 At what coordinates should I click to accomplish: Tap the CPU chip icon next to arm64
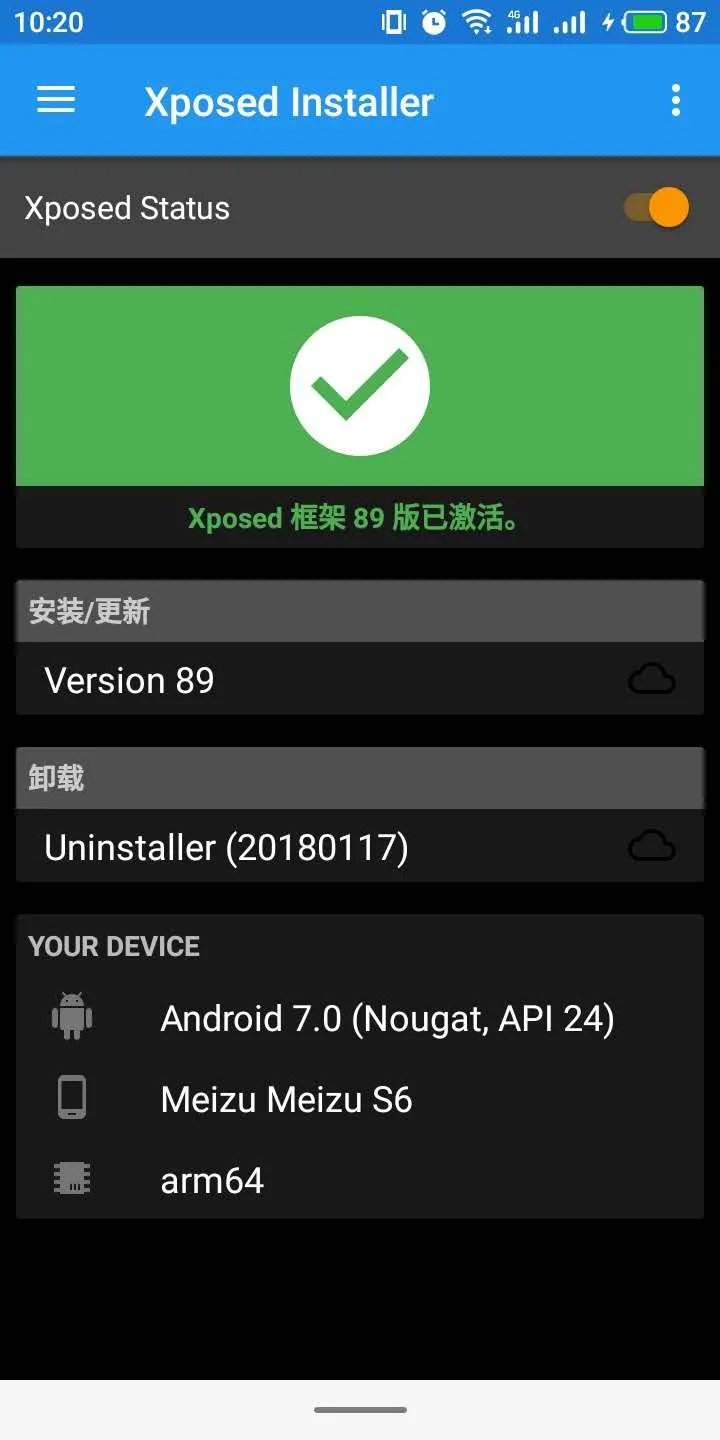(71, 1178)
